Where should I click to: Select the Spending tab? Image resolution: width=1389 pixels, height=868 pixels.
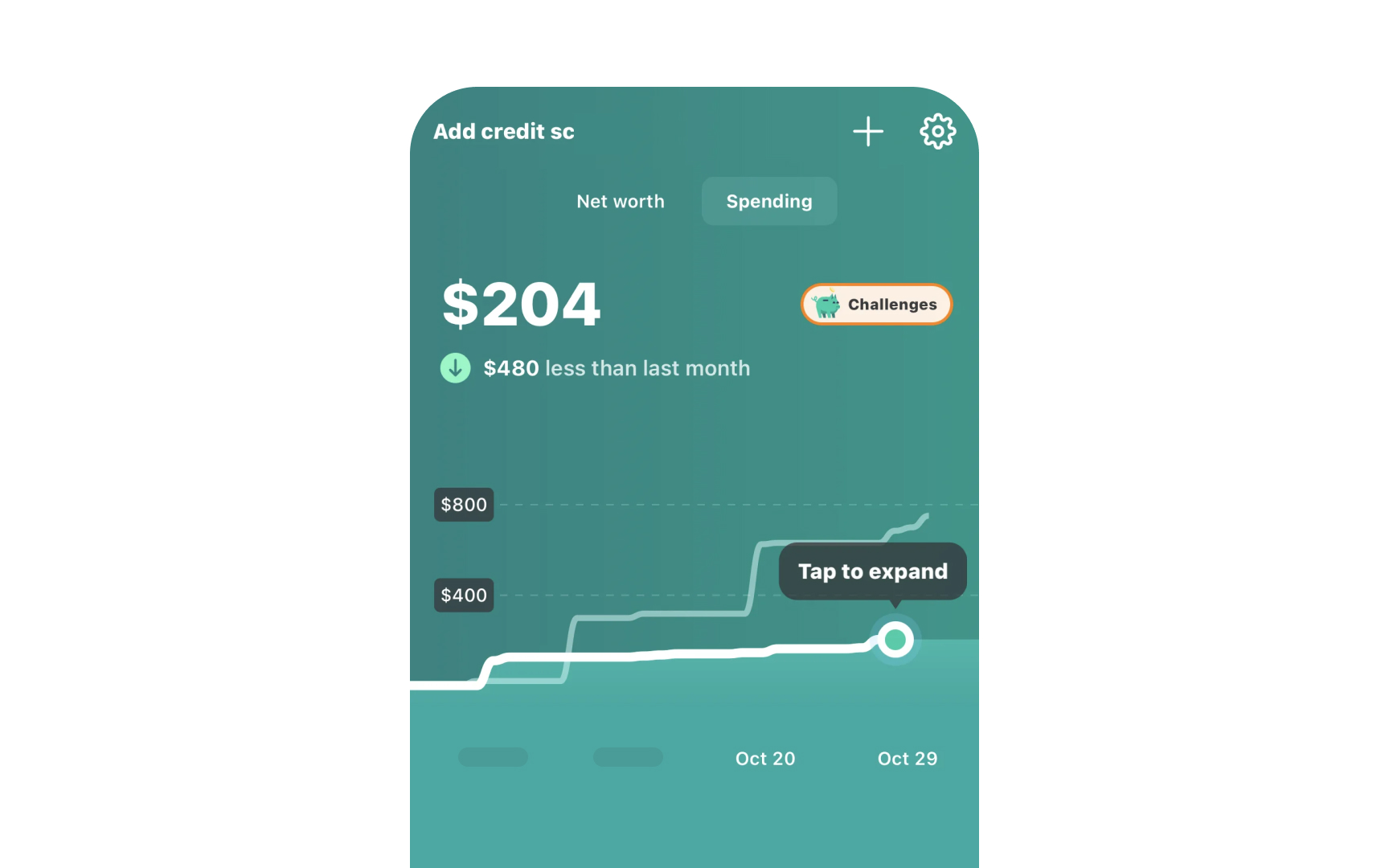769,202
